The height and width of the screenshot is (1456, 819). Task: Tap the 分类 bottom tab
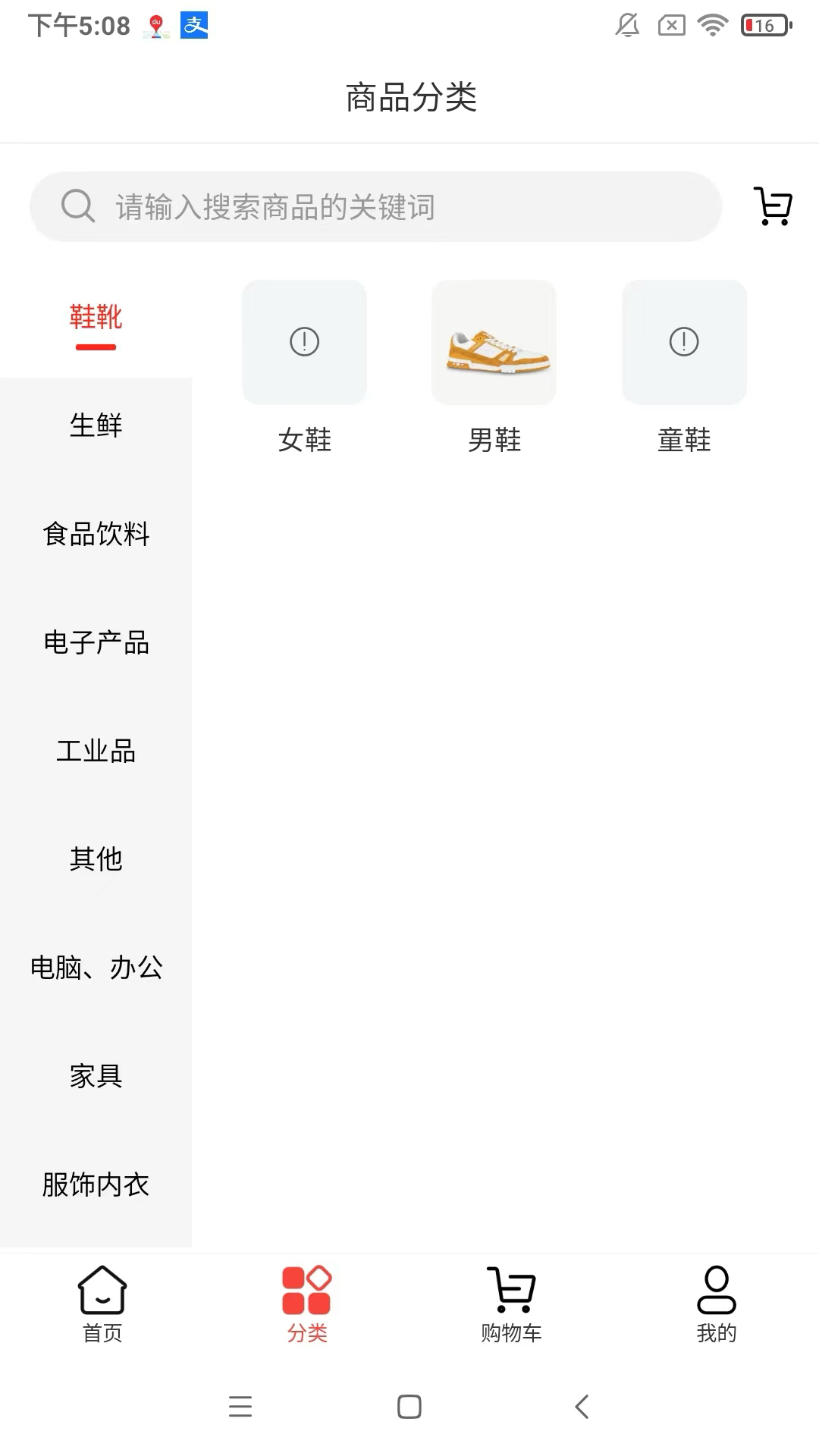[x=307, y=1304]
